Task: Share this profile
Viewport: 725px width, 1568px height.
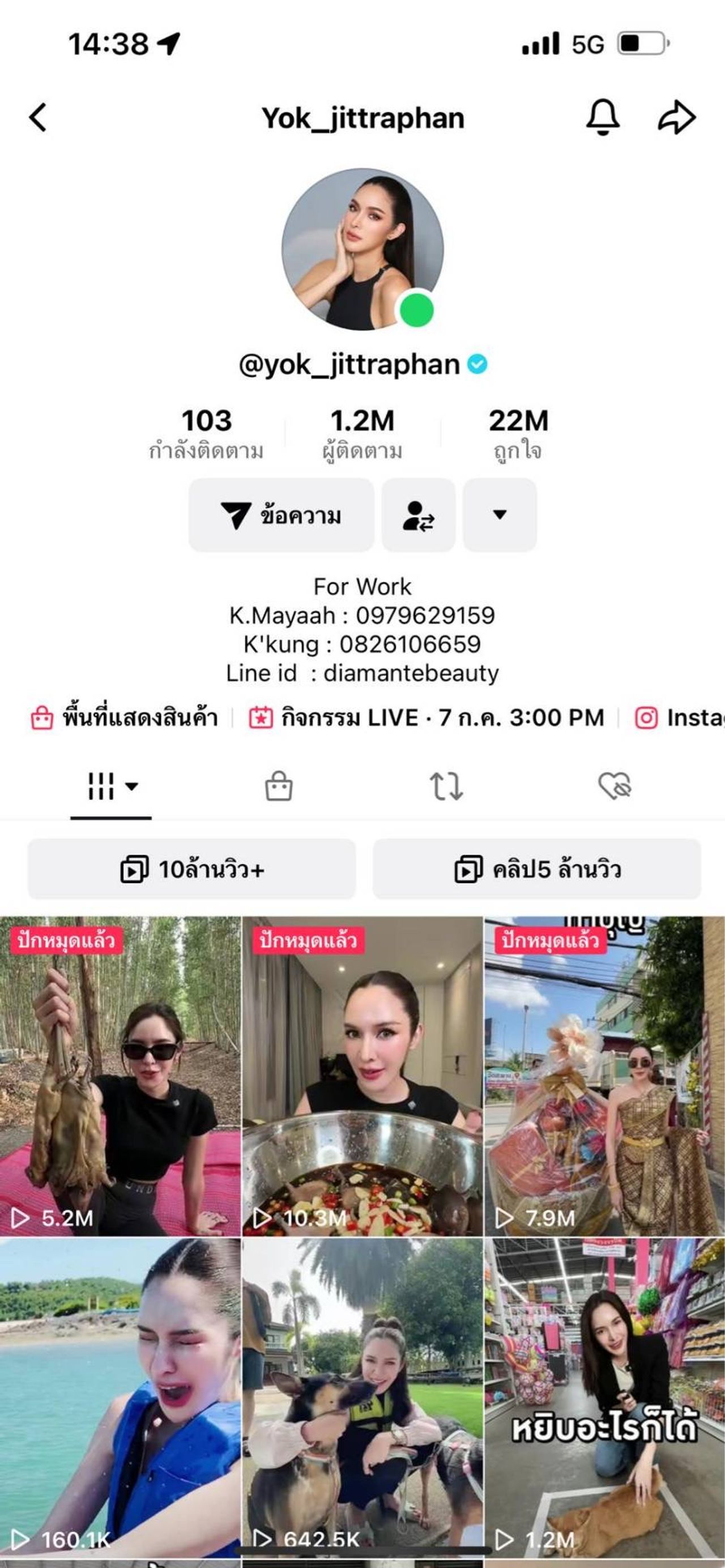Action: pyautogui.click(x=676, y=117)
